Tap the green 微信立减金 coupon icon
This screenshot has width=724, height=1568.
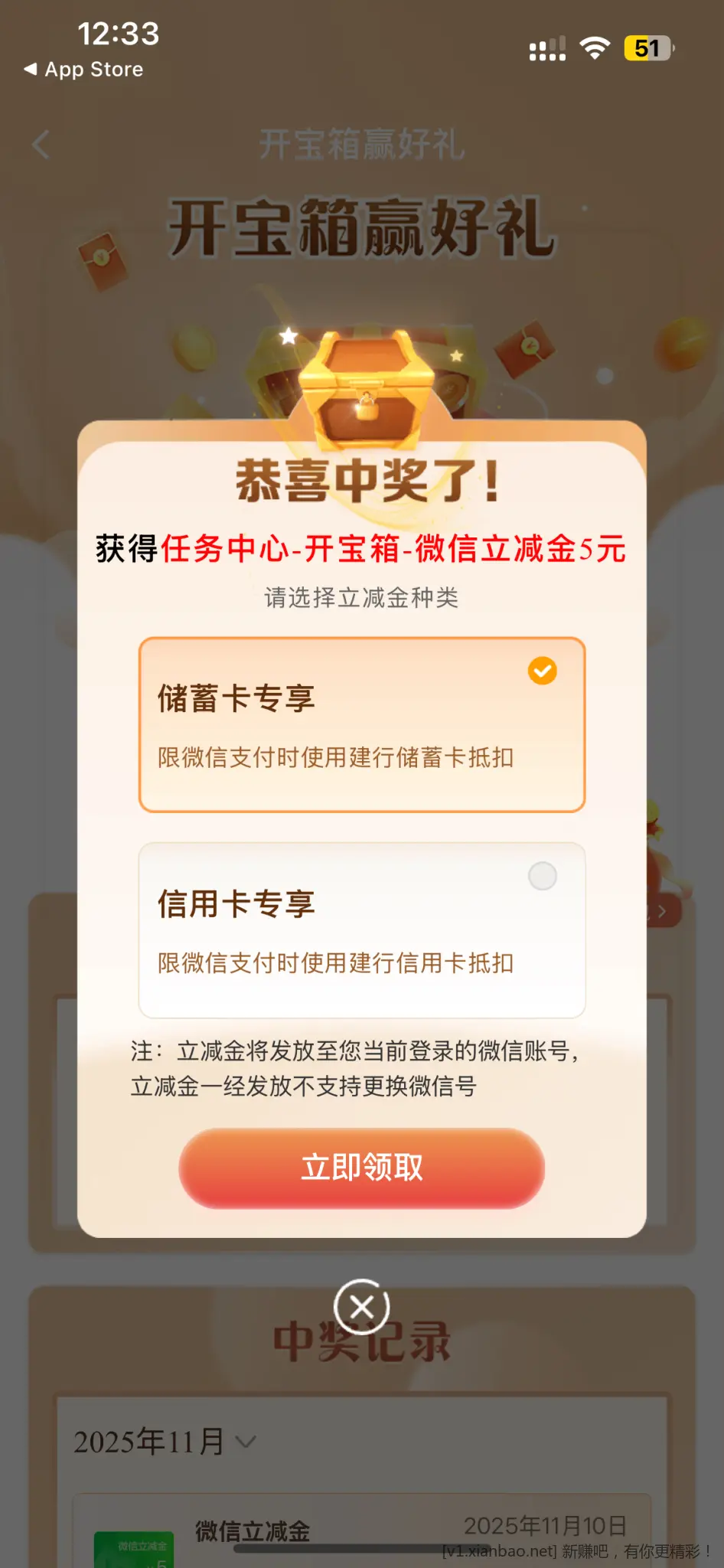[x=135, y=1547]
